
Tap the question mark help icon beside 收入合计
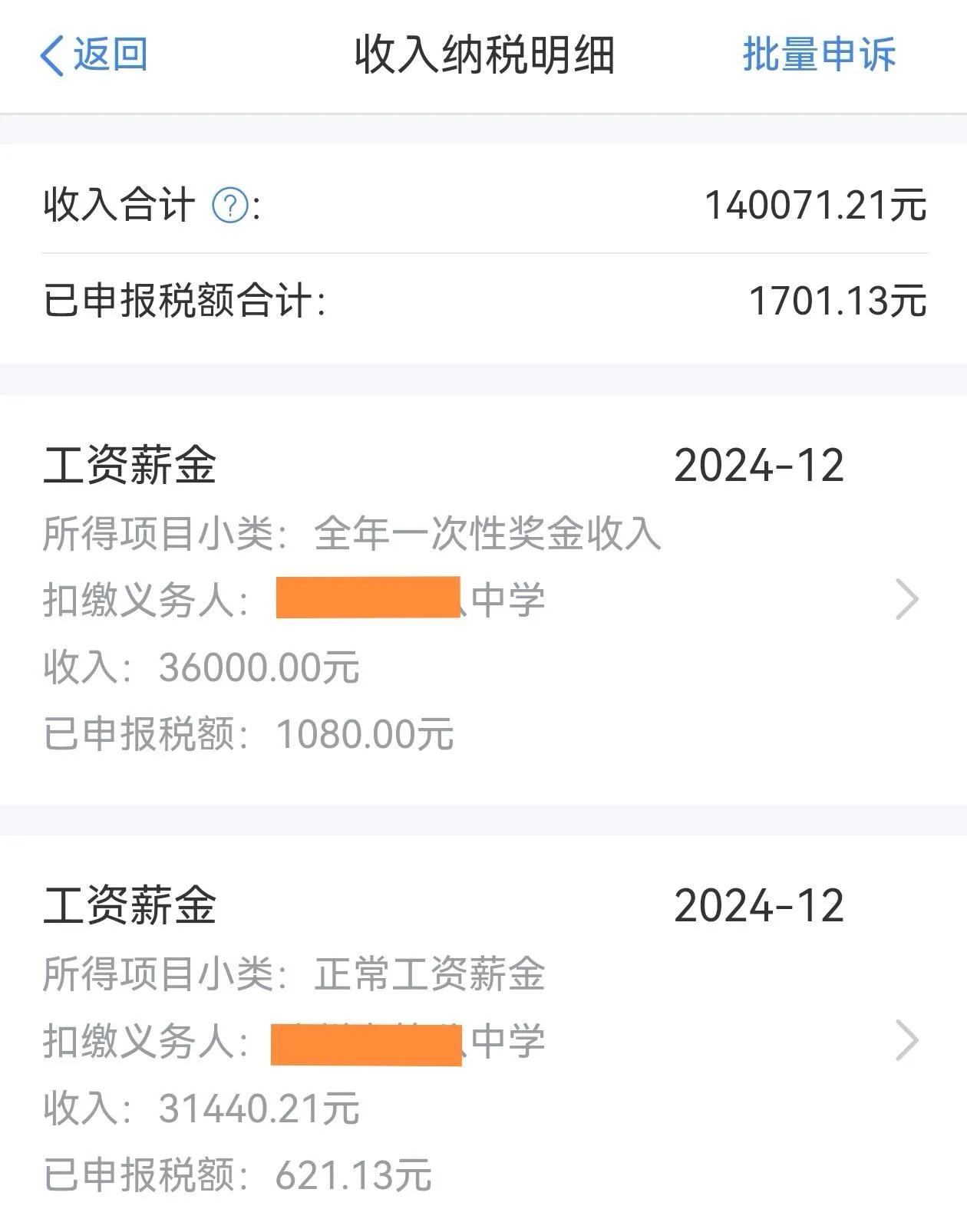(229, 203)
